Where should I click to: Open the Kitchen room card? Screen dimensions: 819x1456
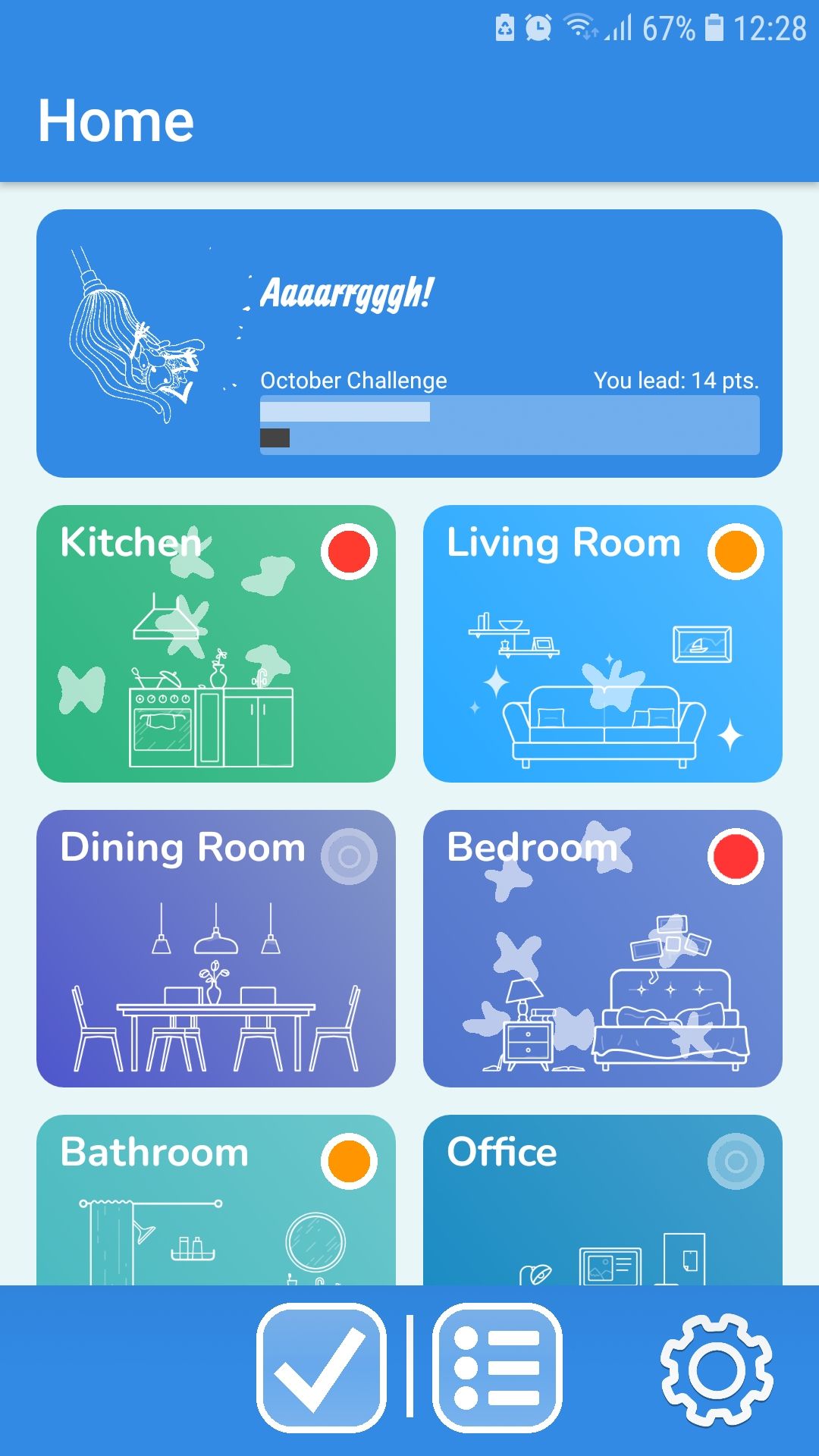point(216,645)
